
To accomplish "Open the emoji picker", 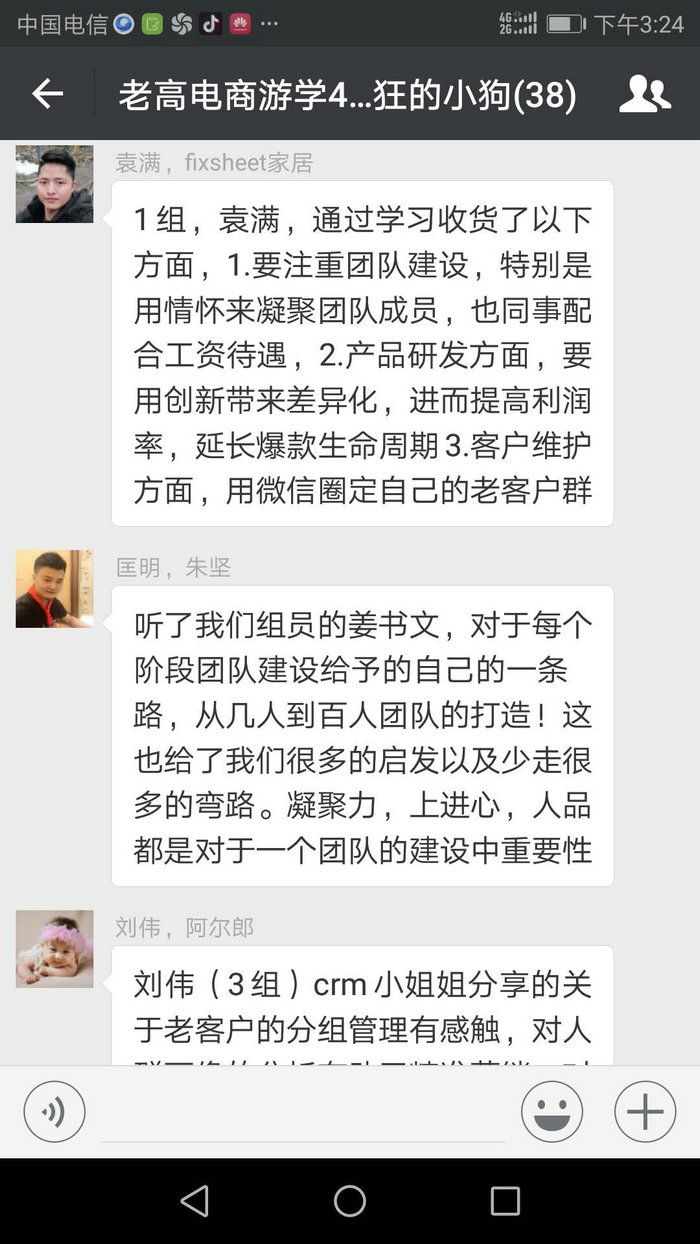I will [551, 1111].
